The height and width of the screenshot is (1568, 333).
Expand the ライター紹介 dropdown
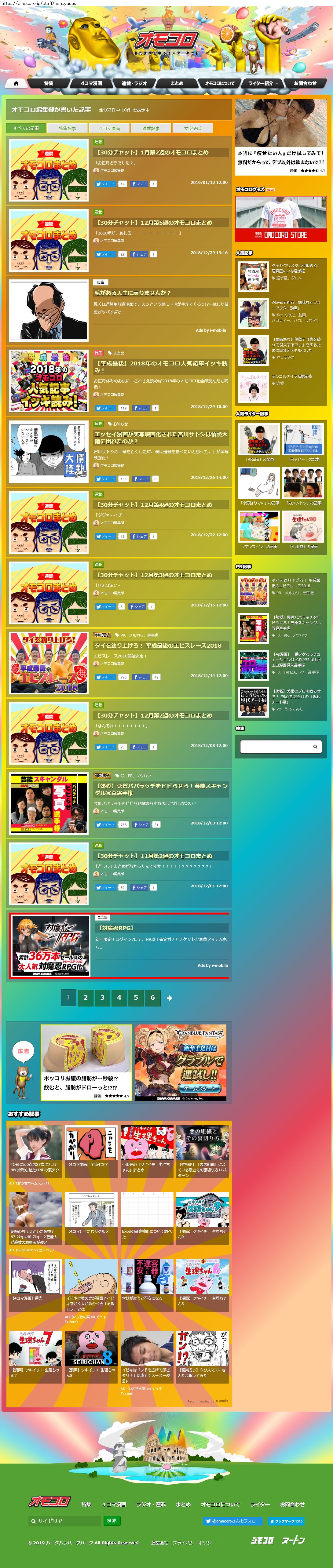[x=263, y=83]
